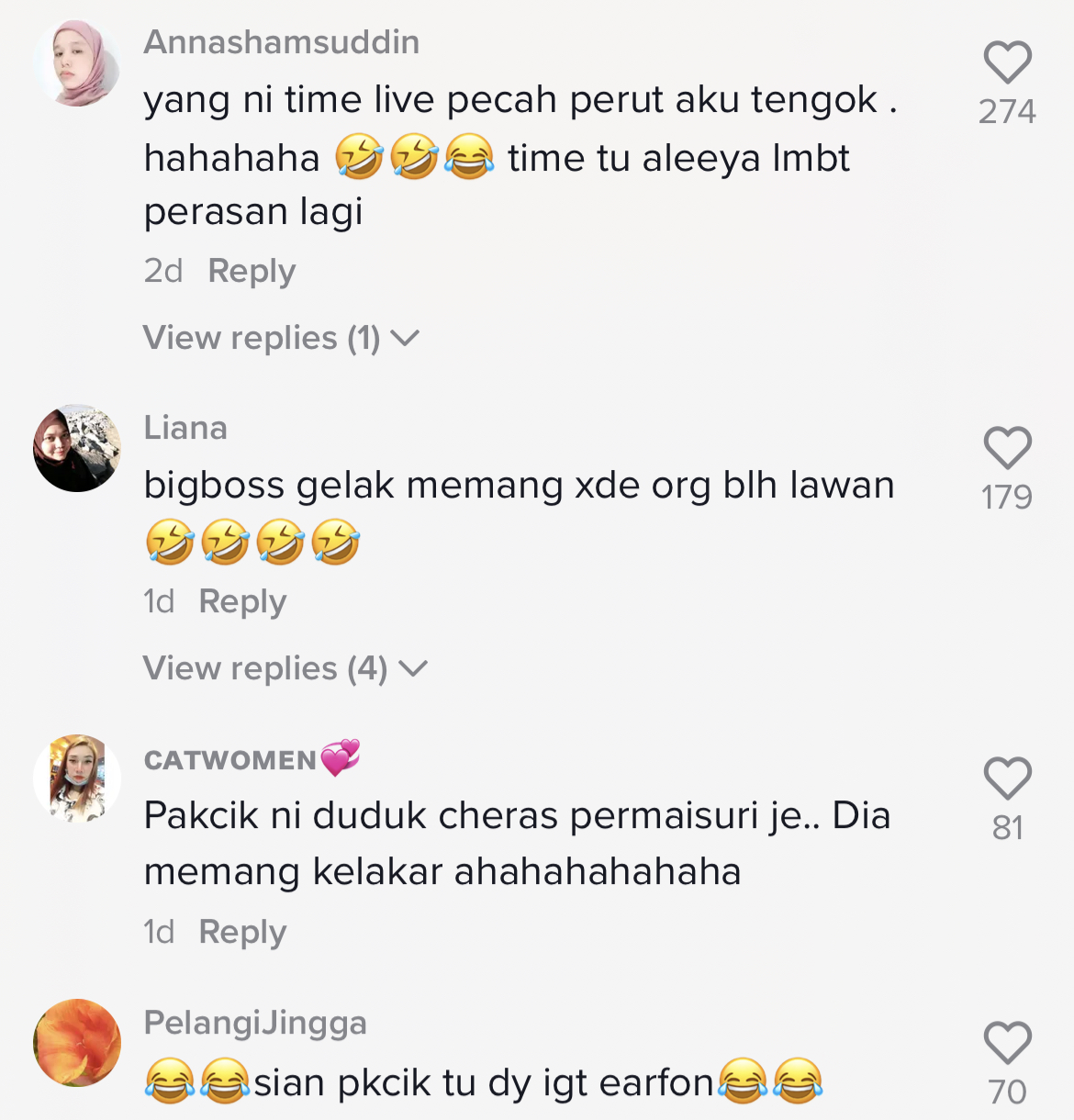Like Liana's comment about bigboss
This screenshot has width=1074, height=1120.
click(x=1007, y=449)
